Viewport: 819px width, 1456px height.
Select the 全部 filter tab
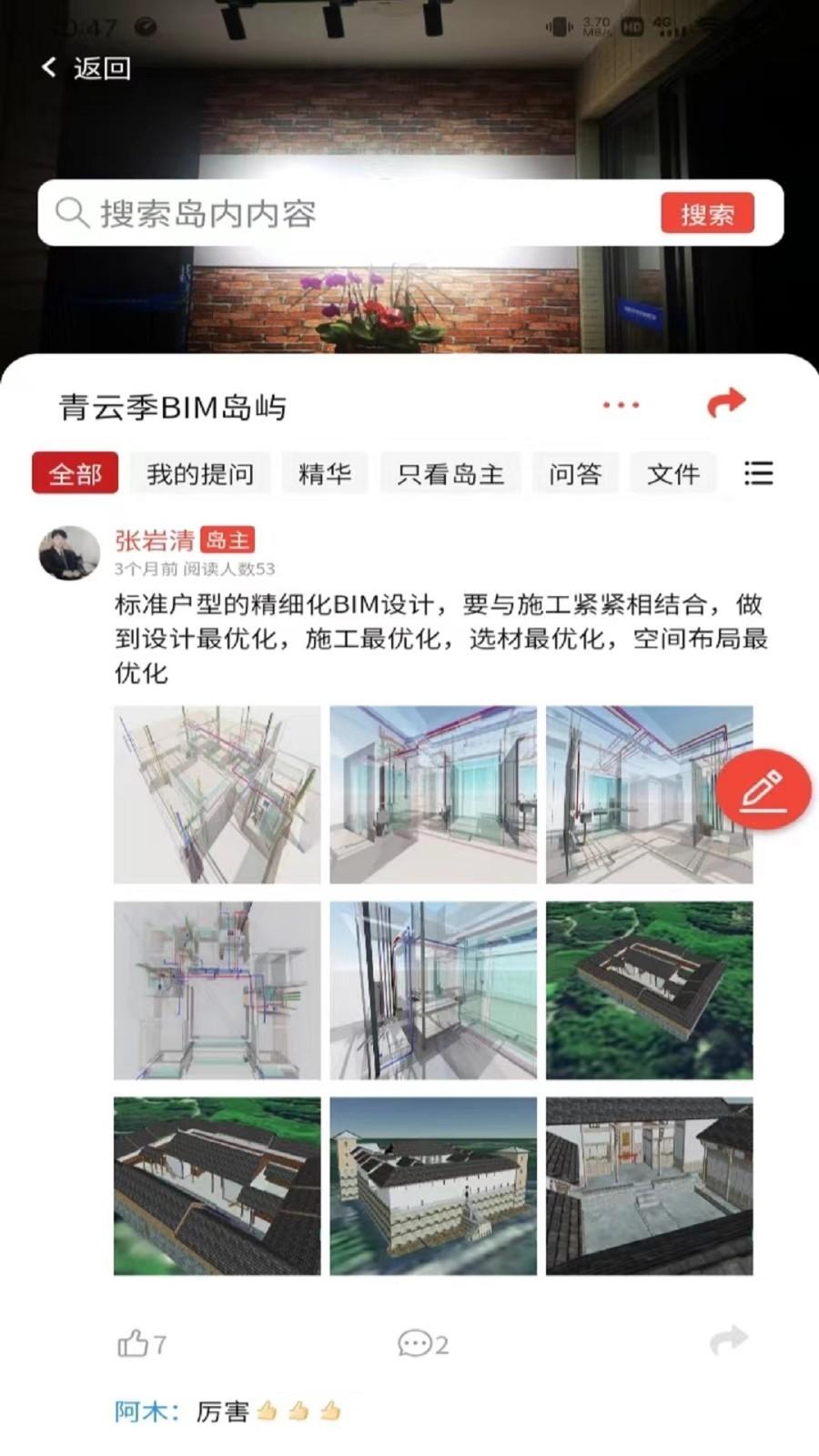75,472
